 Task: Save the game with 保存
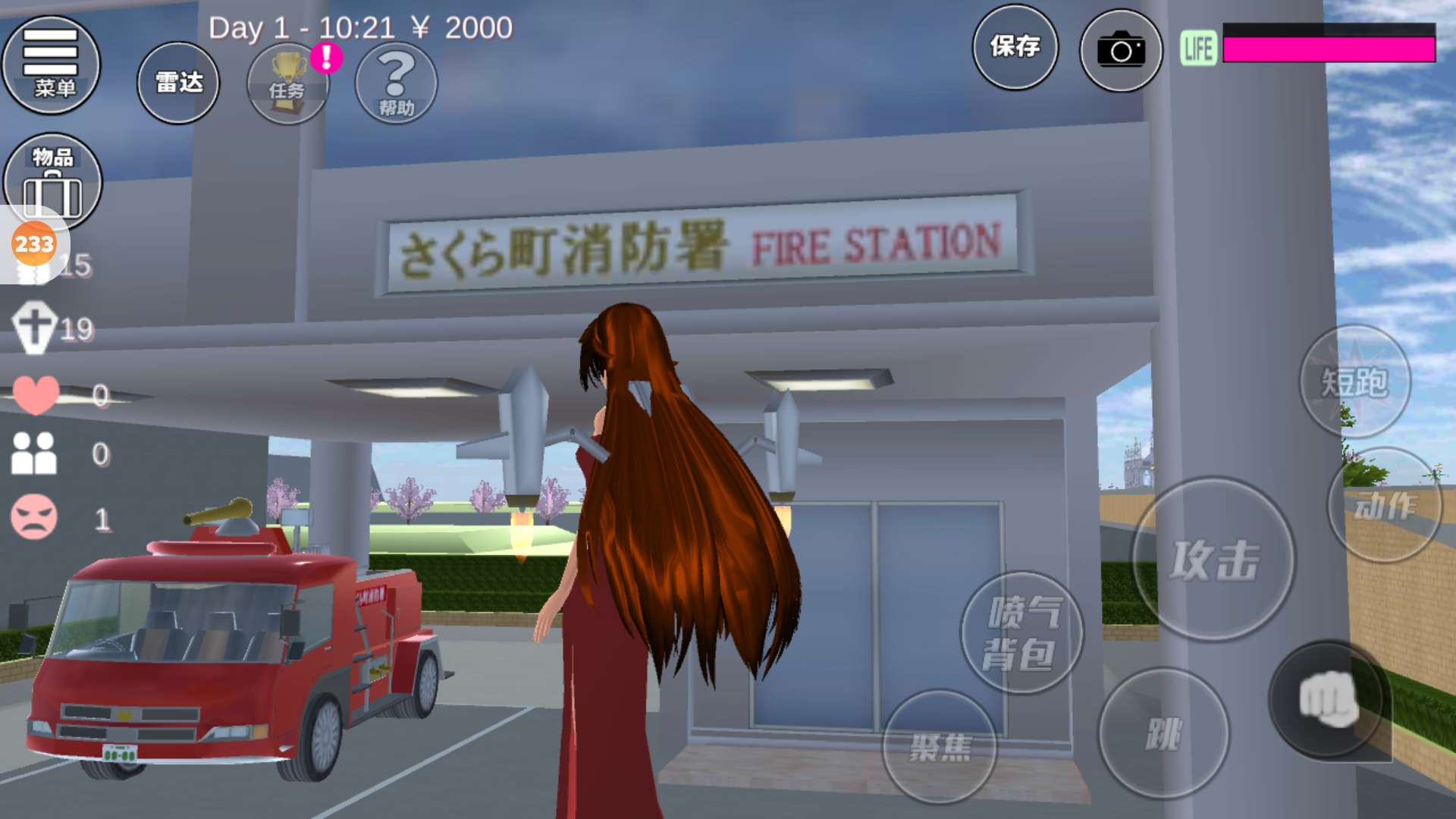pyautogui.click(x=1015, y=48)
